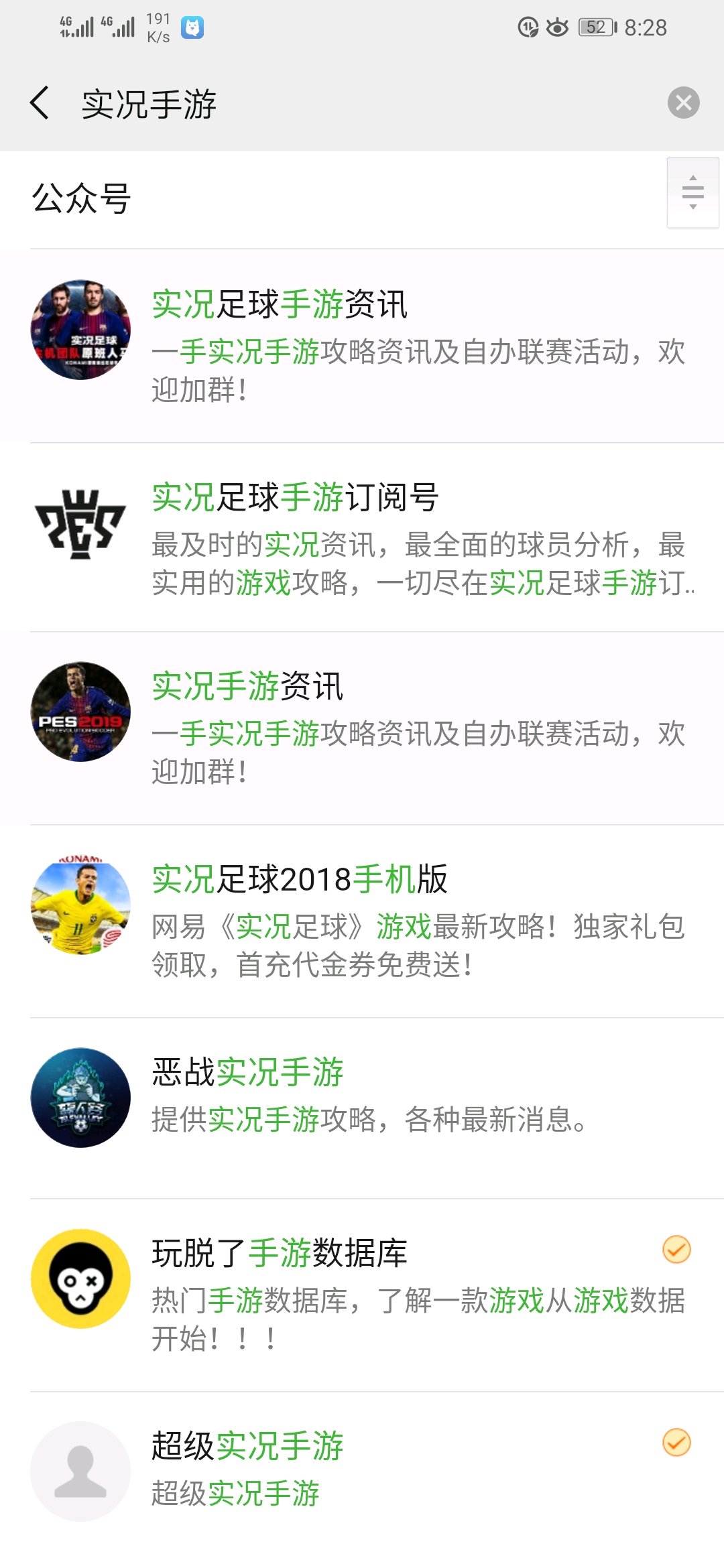Select the 实况手游资讯 result
724x1568 pixels.
pyautogui.click(x=362, y=728)
